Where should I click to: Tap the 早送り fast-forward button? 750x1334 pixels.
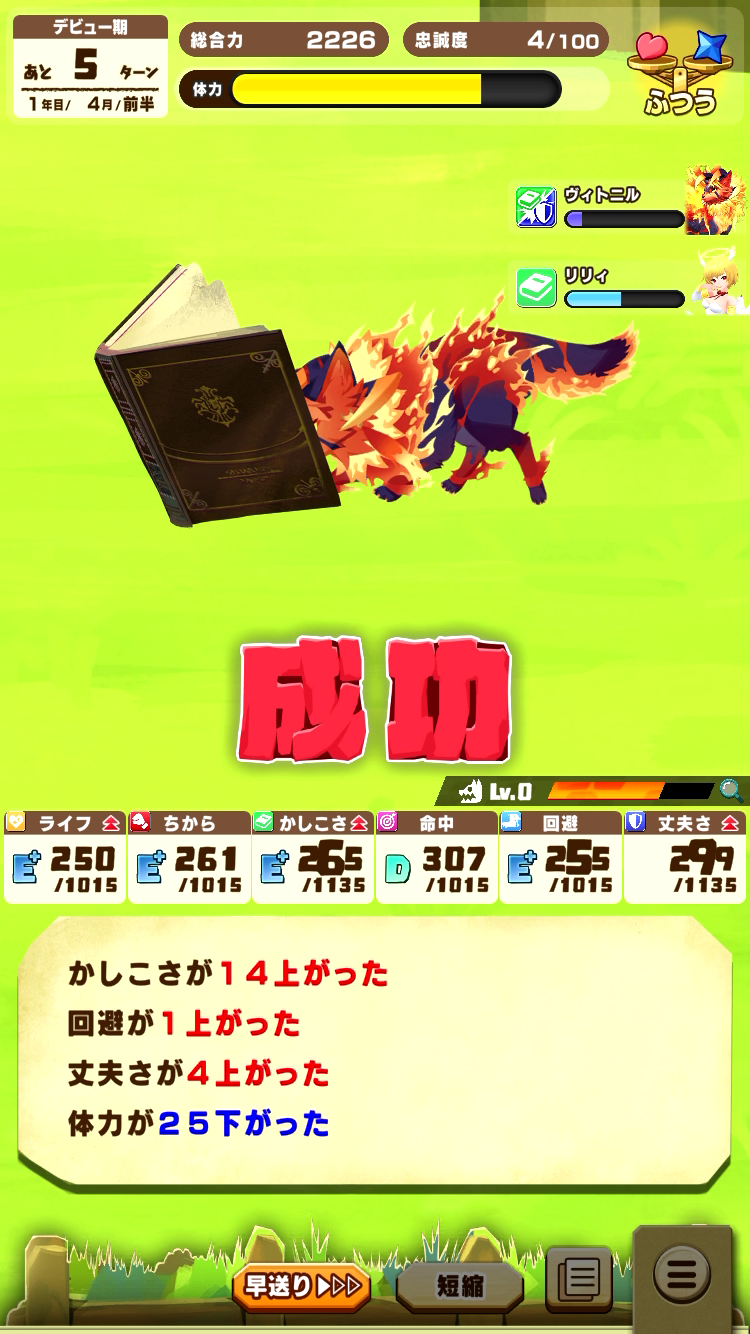301,1286
